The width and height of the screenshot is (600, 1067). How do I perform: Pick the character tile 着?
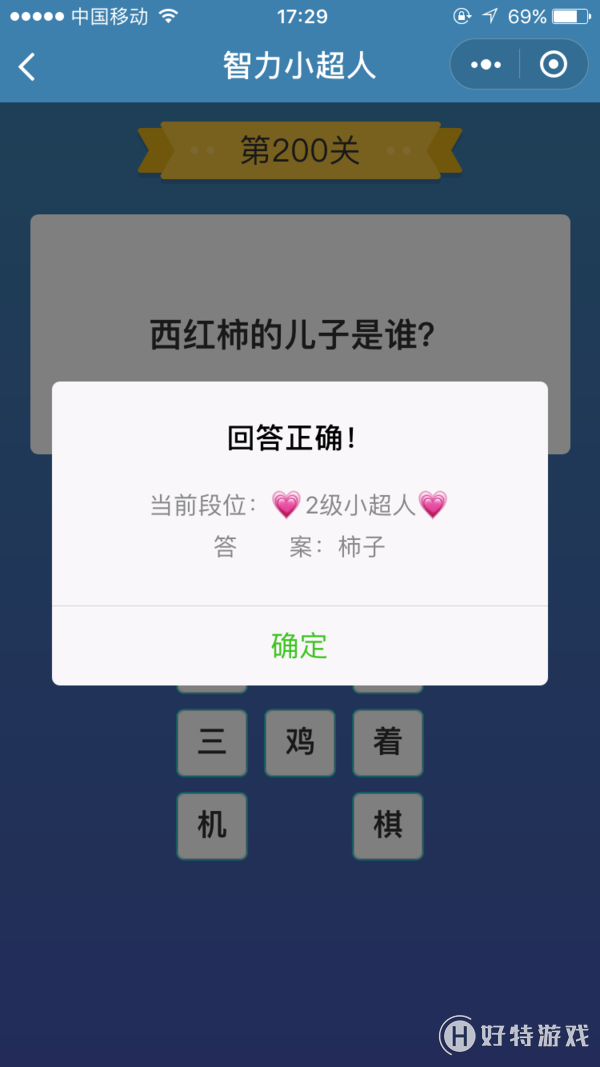point(388,742)
